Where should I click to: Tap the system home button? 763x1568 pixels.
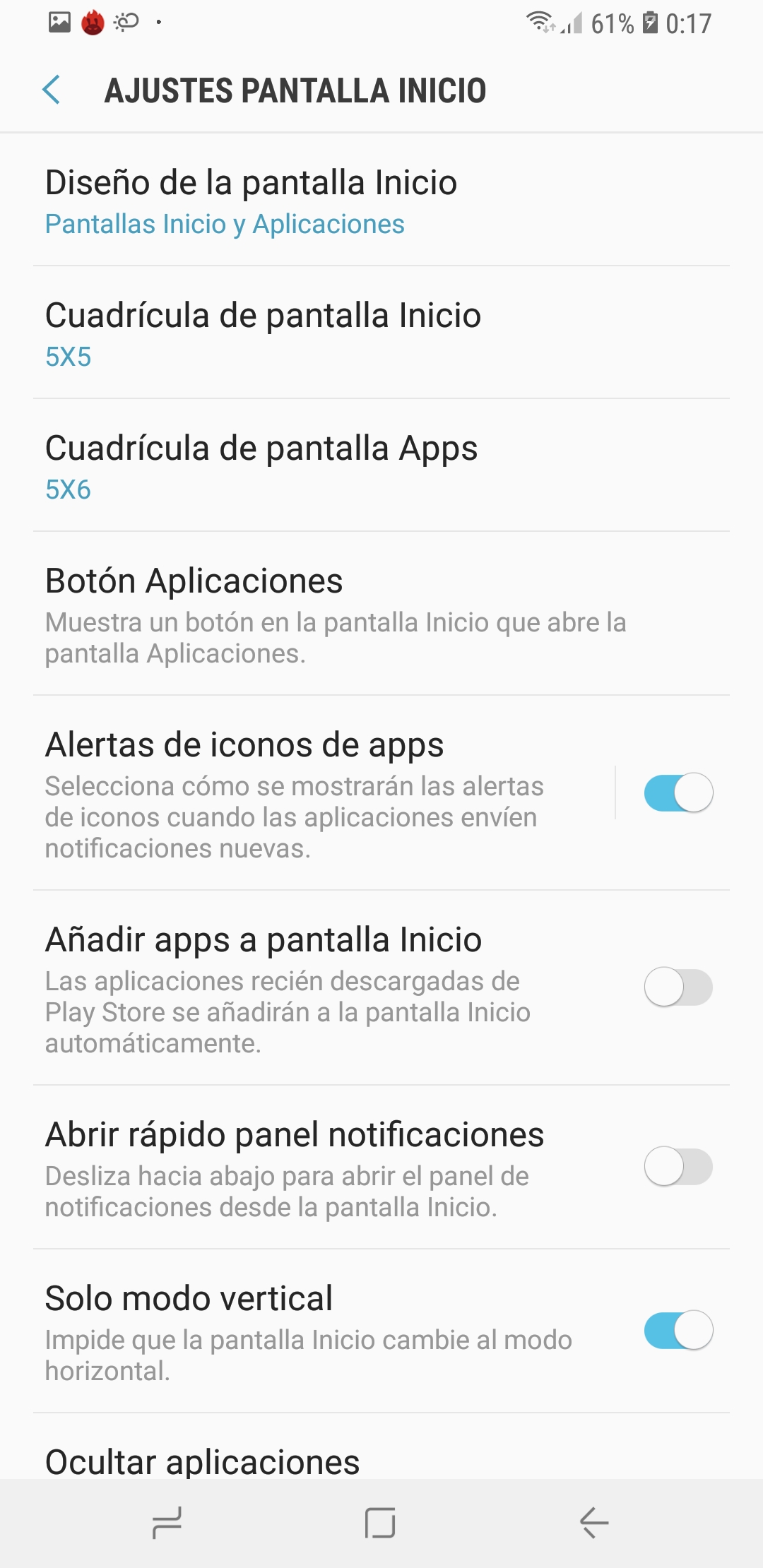pos(380,1523)
